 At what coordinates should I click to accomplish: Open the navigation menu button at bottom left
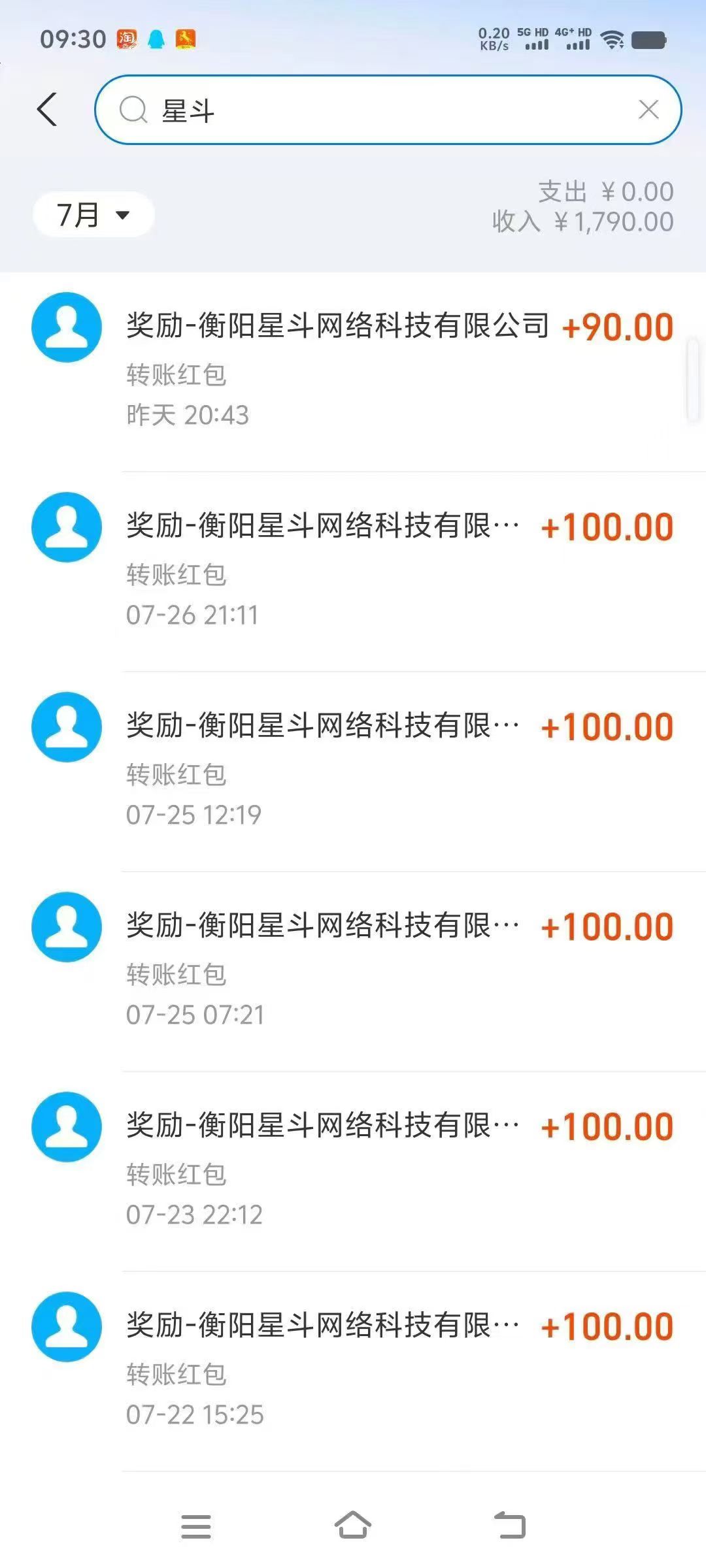pyautogui.click(x=196, y=1526)
